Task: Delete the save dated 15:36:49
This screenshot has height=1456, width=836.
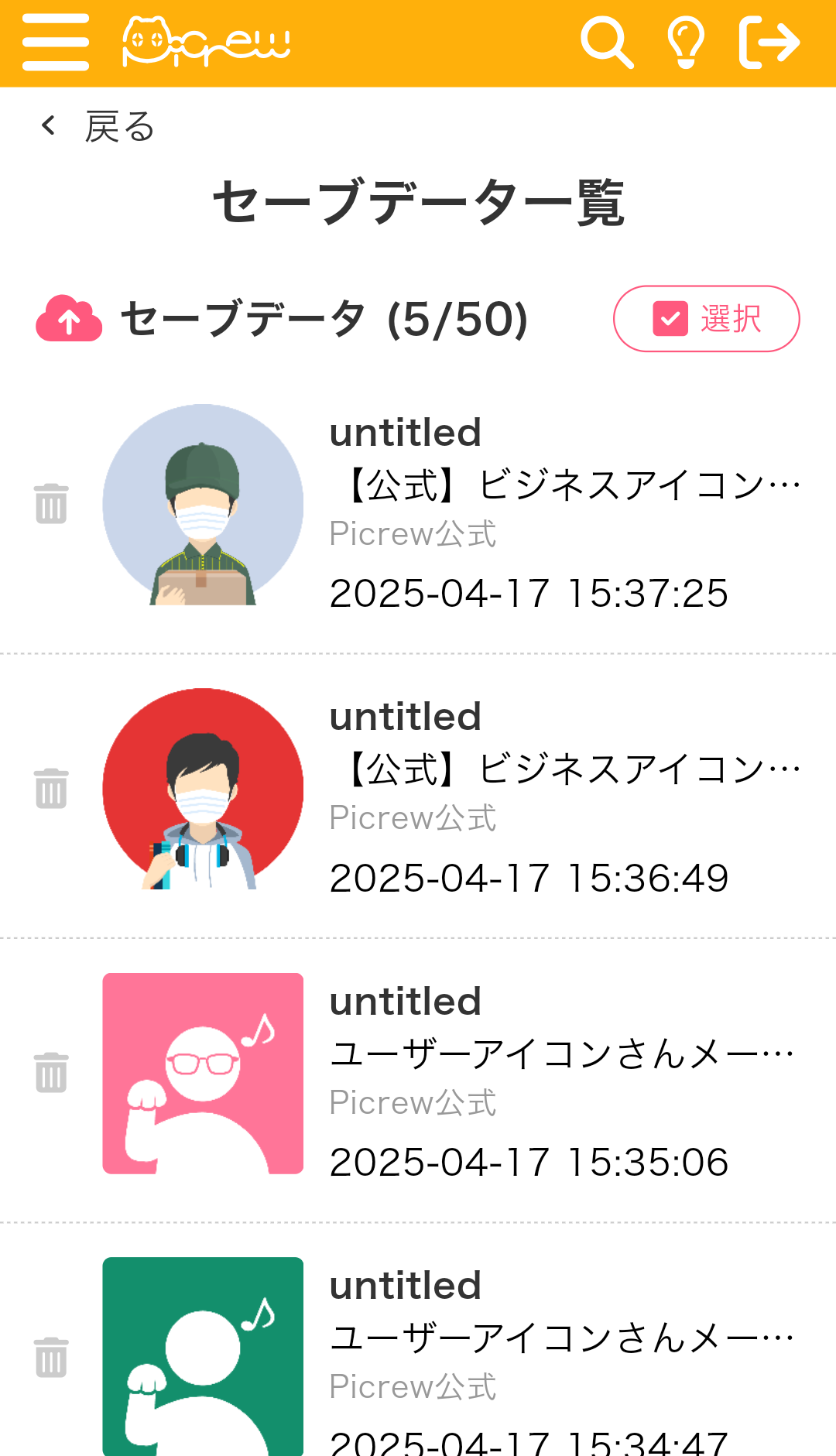Action: click(x=51, y=789)
